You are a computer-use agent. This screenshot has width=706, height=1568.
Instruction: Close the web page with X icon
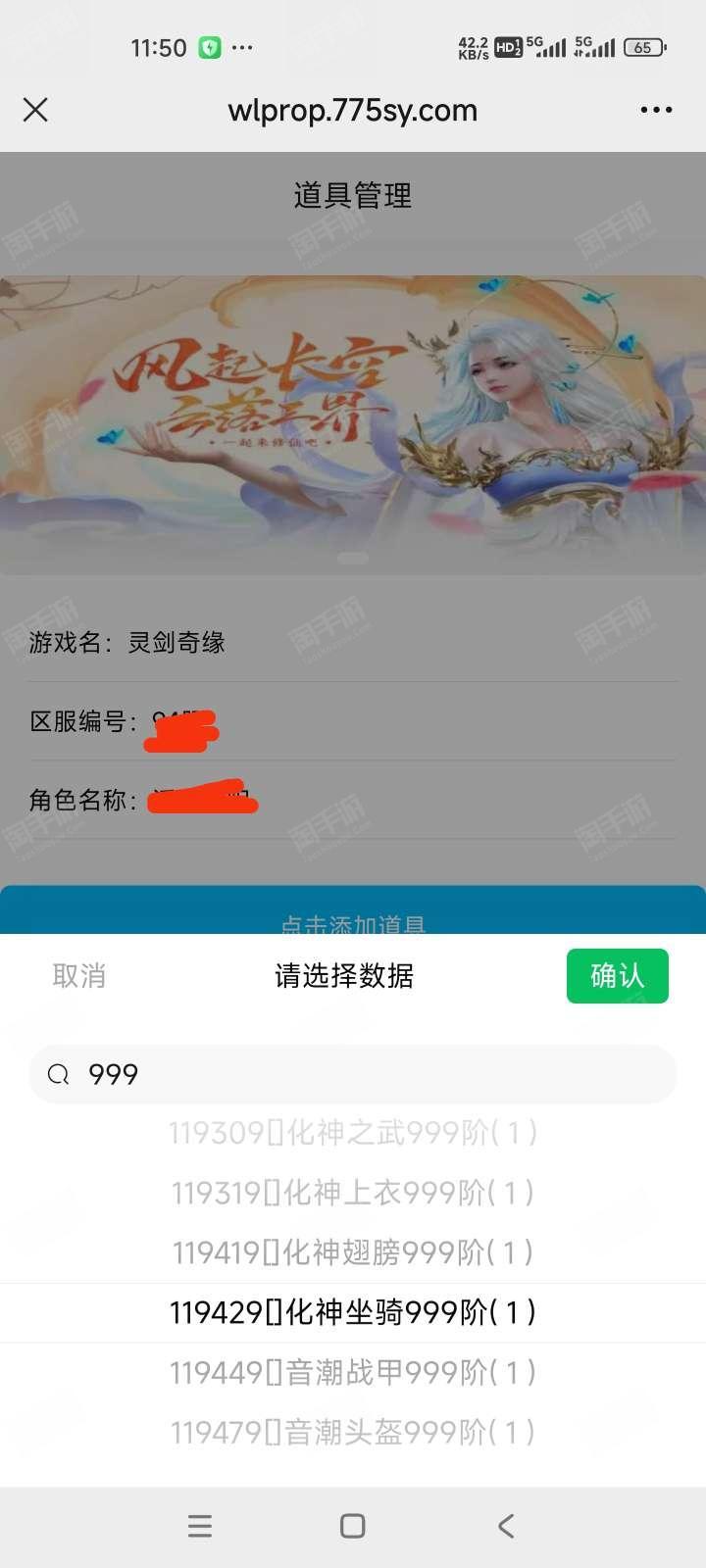coord(35,110)
